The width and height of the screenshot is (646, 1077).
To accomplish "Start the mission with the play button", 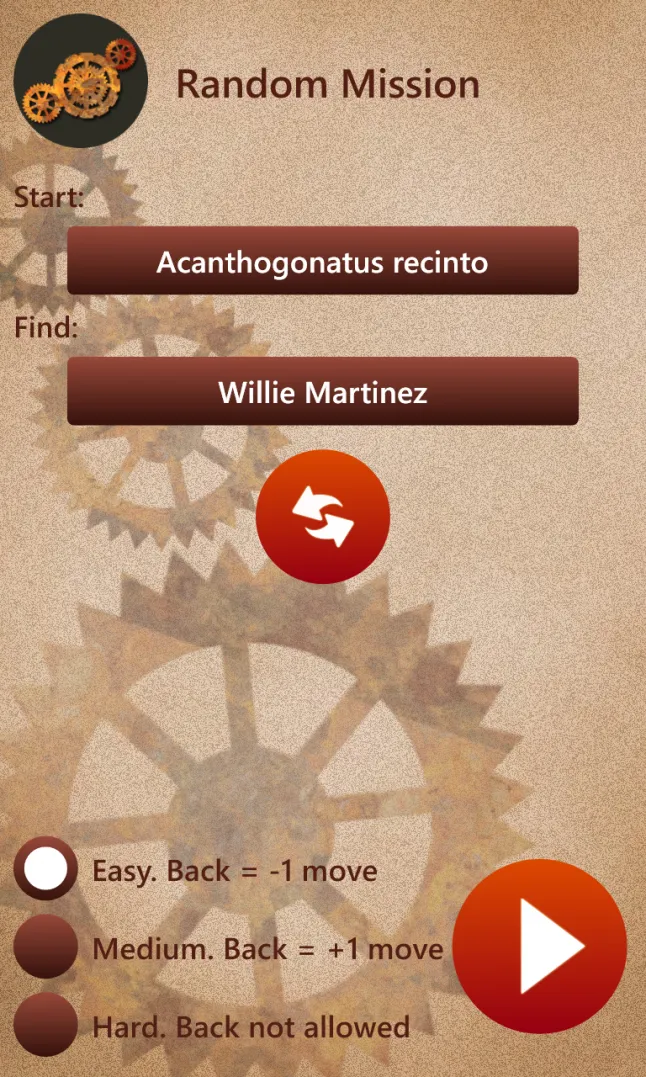I will click(x=540, y=946).
